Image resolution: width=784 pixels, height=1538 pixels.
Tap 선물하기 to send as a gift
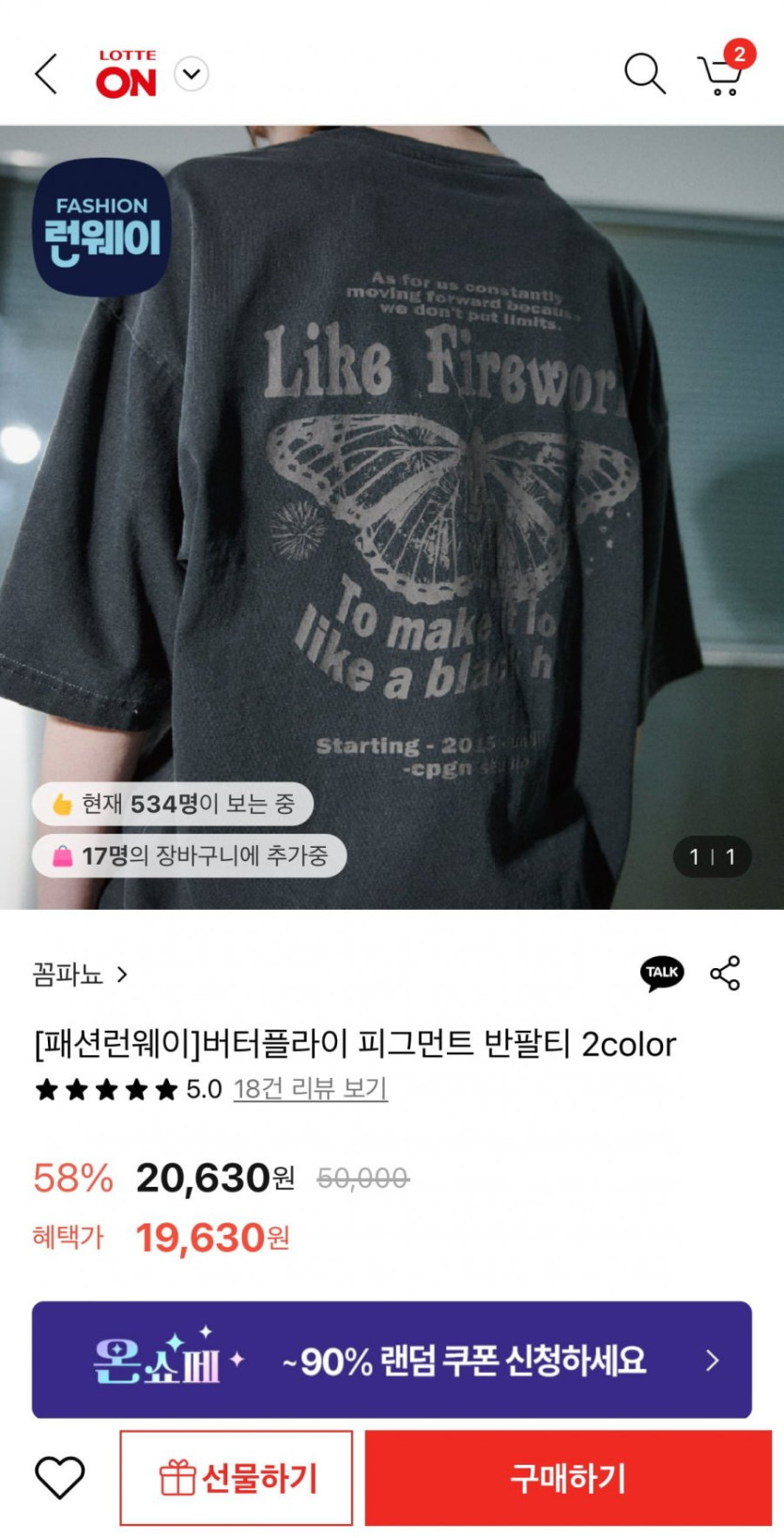coord(237,1478)
